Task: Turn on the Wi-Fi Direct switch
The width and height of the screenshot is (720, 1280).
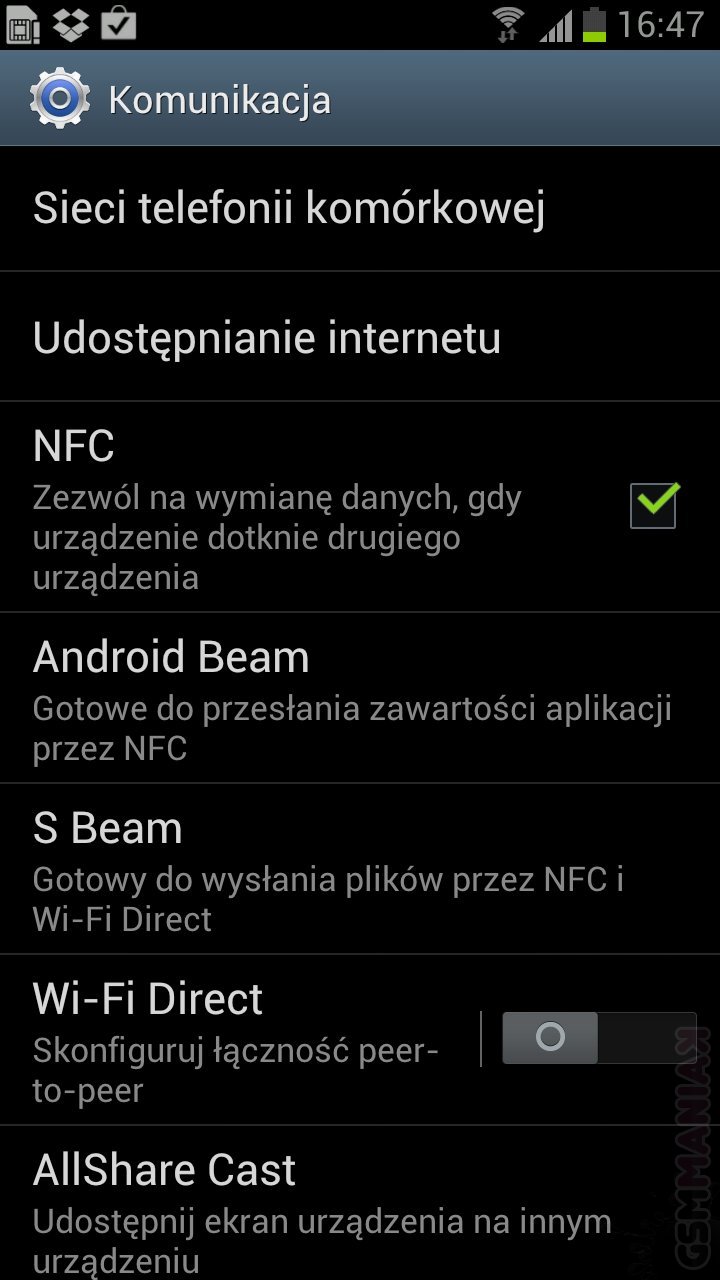Action: 597,1038
